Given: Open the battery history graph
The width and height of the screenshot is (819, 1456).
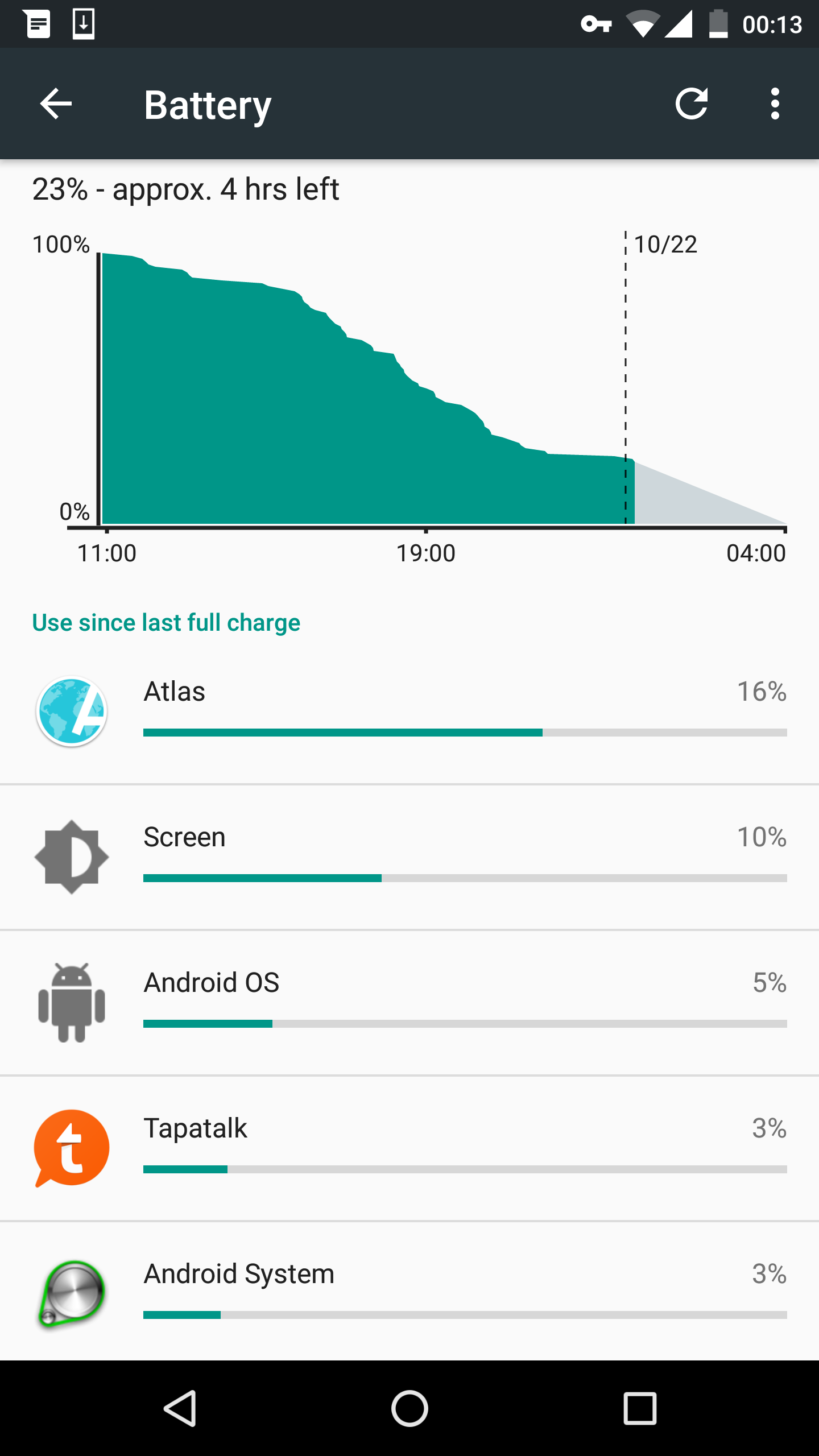Looking at the screenshot, I should coord(409,387).
